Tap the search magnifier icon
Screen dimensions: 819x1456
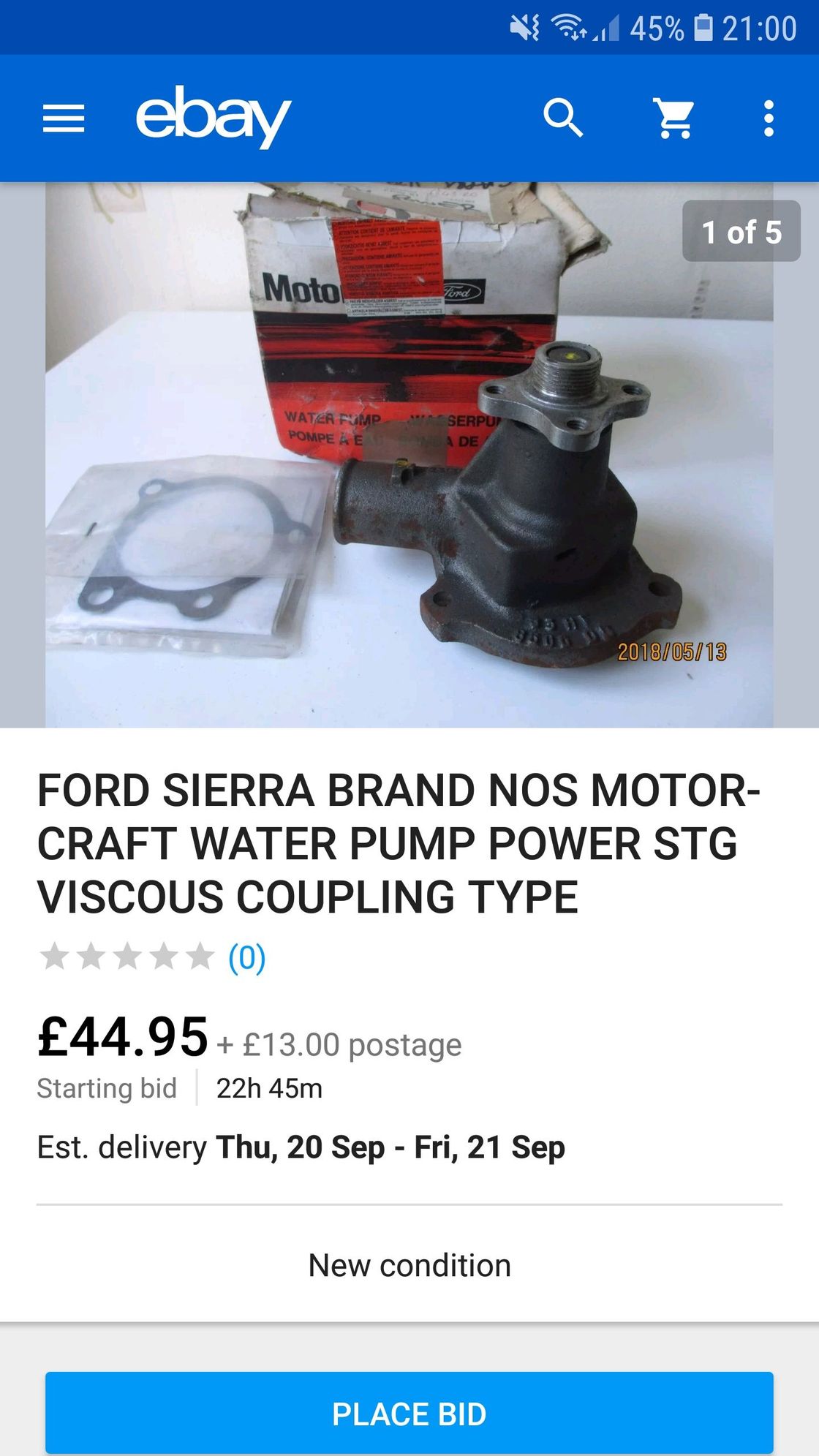[563, 118]
